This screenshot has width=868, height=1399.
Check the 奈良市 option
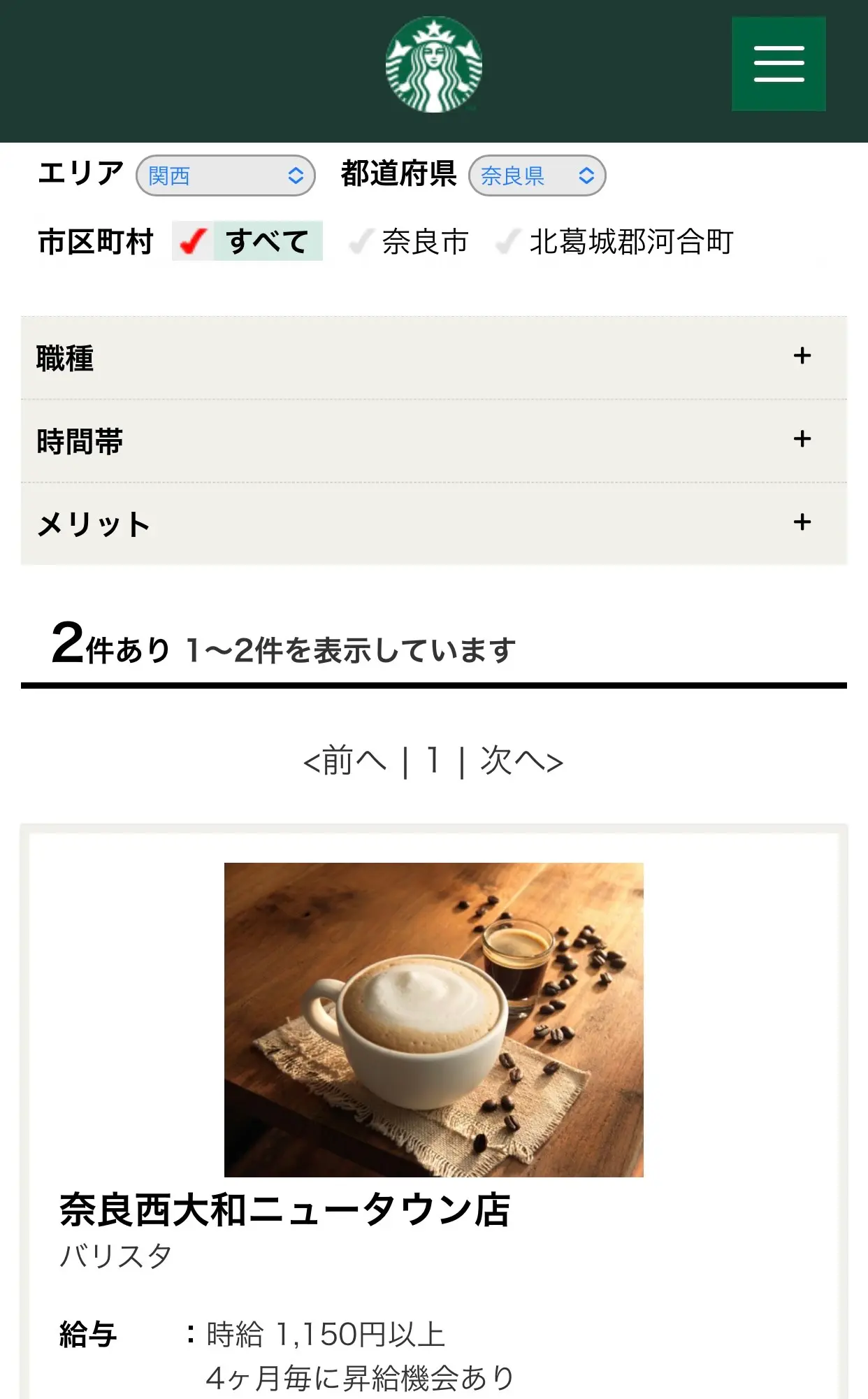click(409, 242)
